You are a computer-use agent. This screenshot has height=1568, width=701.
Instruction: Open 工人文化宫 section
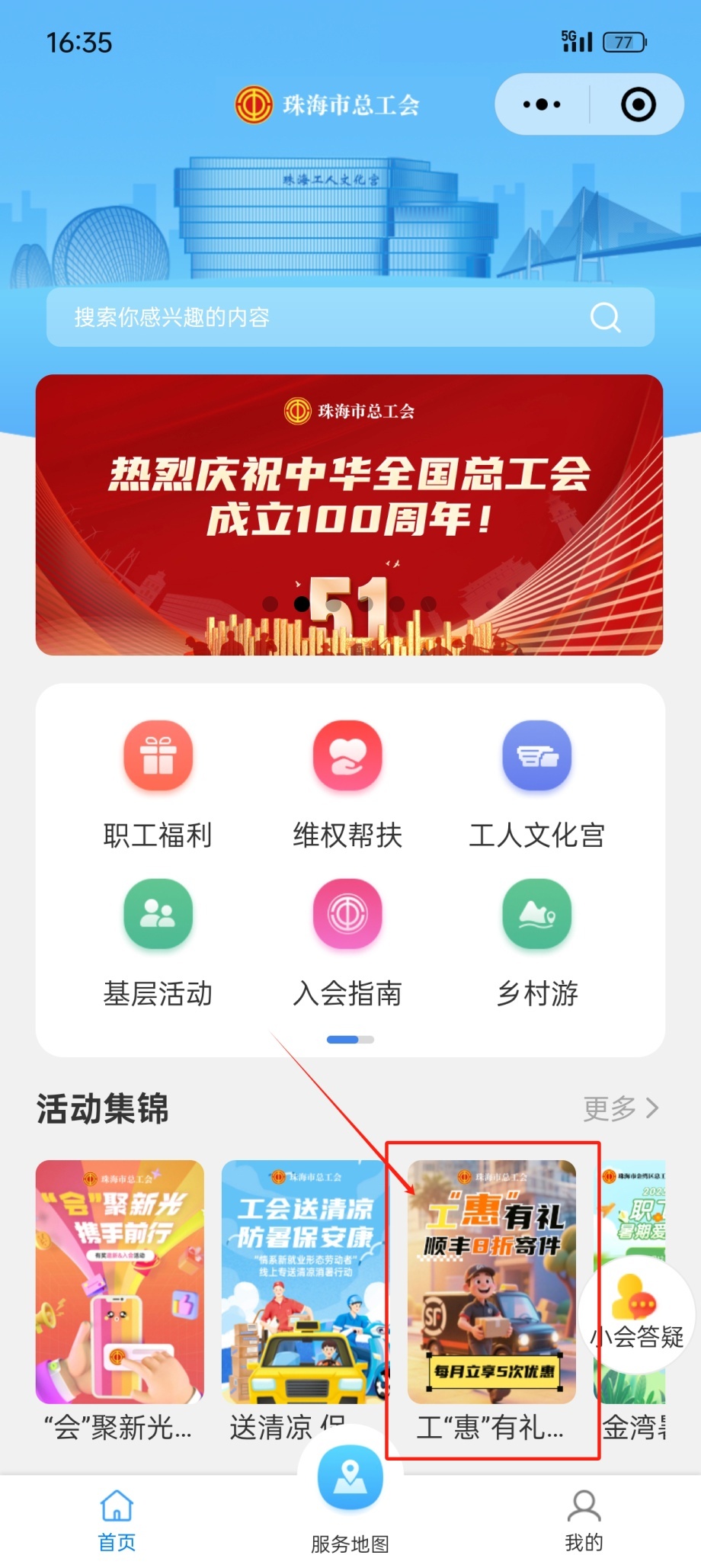coord(536,785)
